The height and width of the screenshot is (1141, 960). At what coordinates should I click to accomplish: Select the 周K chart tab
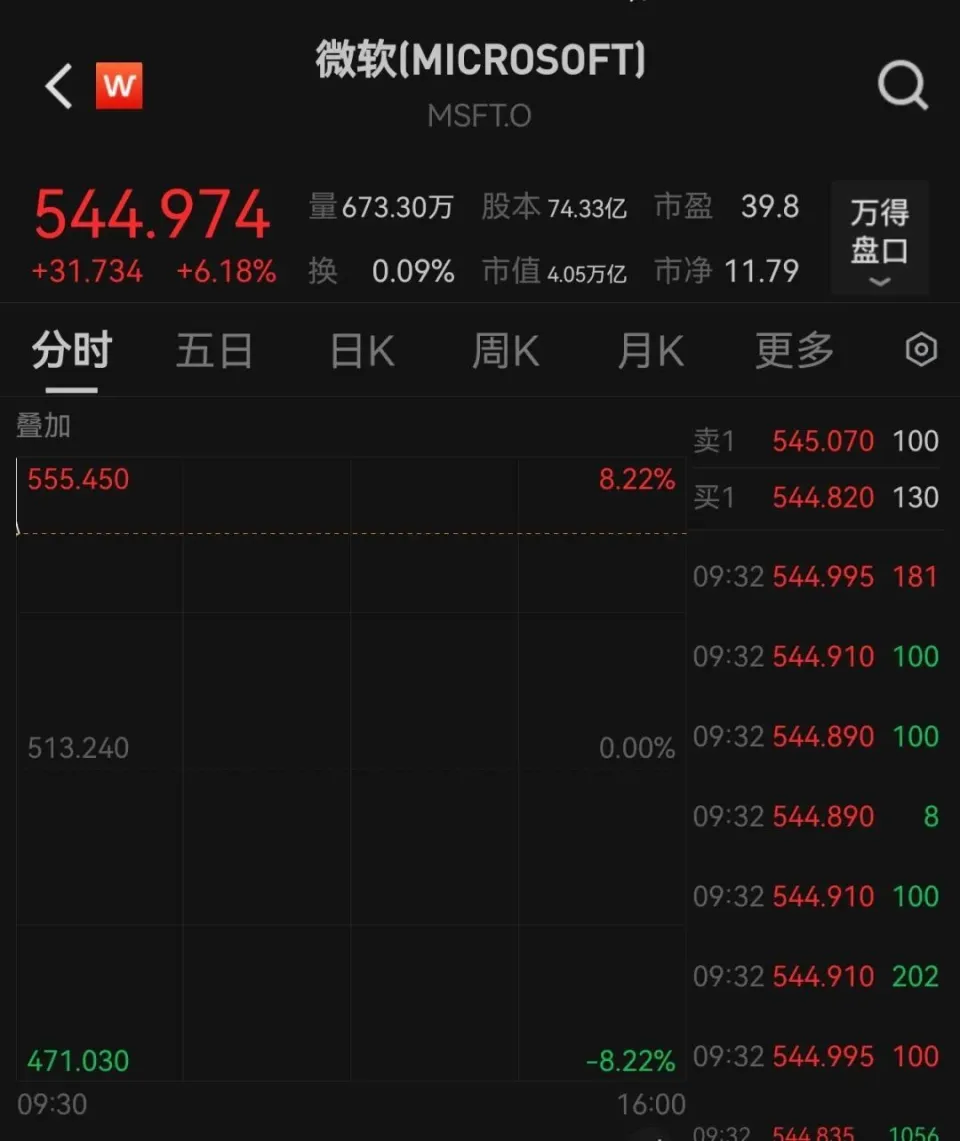[506, 351]
